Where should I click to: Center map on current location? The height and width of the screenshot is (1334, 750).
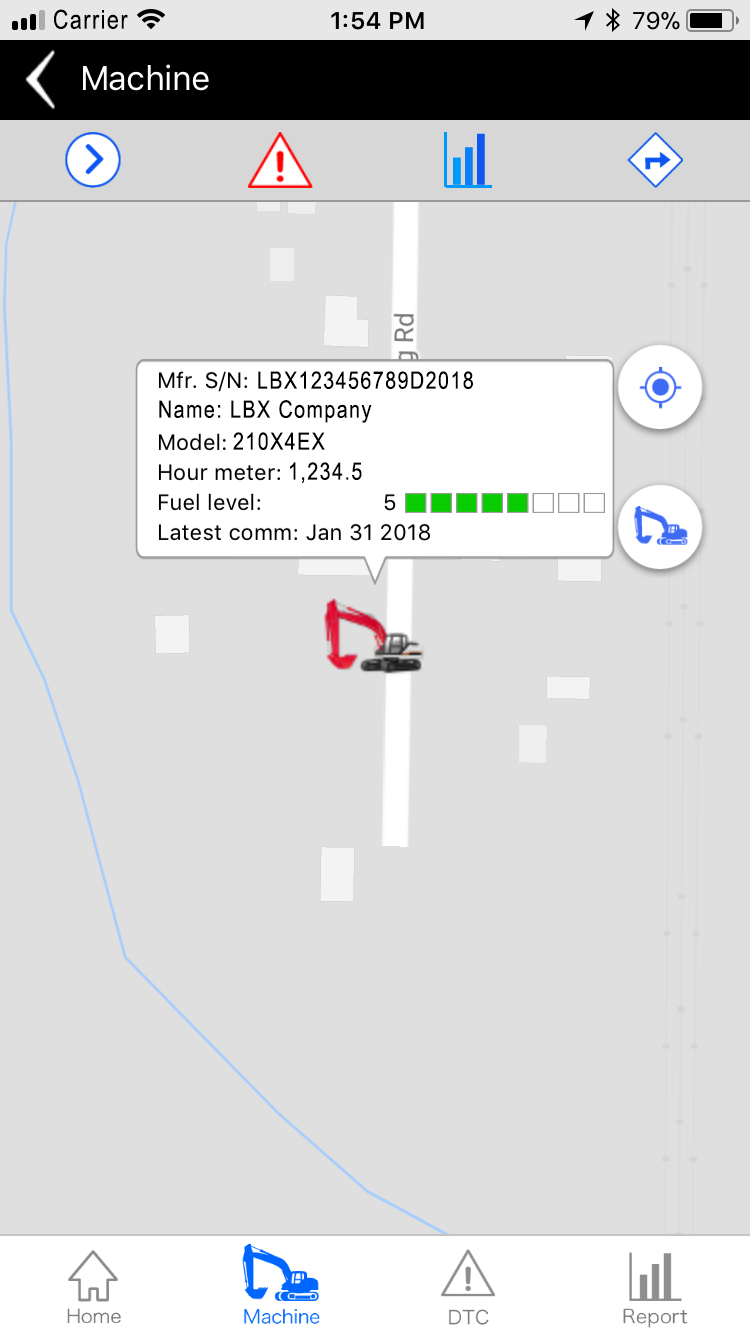point(659,387)
